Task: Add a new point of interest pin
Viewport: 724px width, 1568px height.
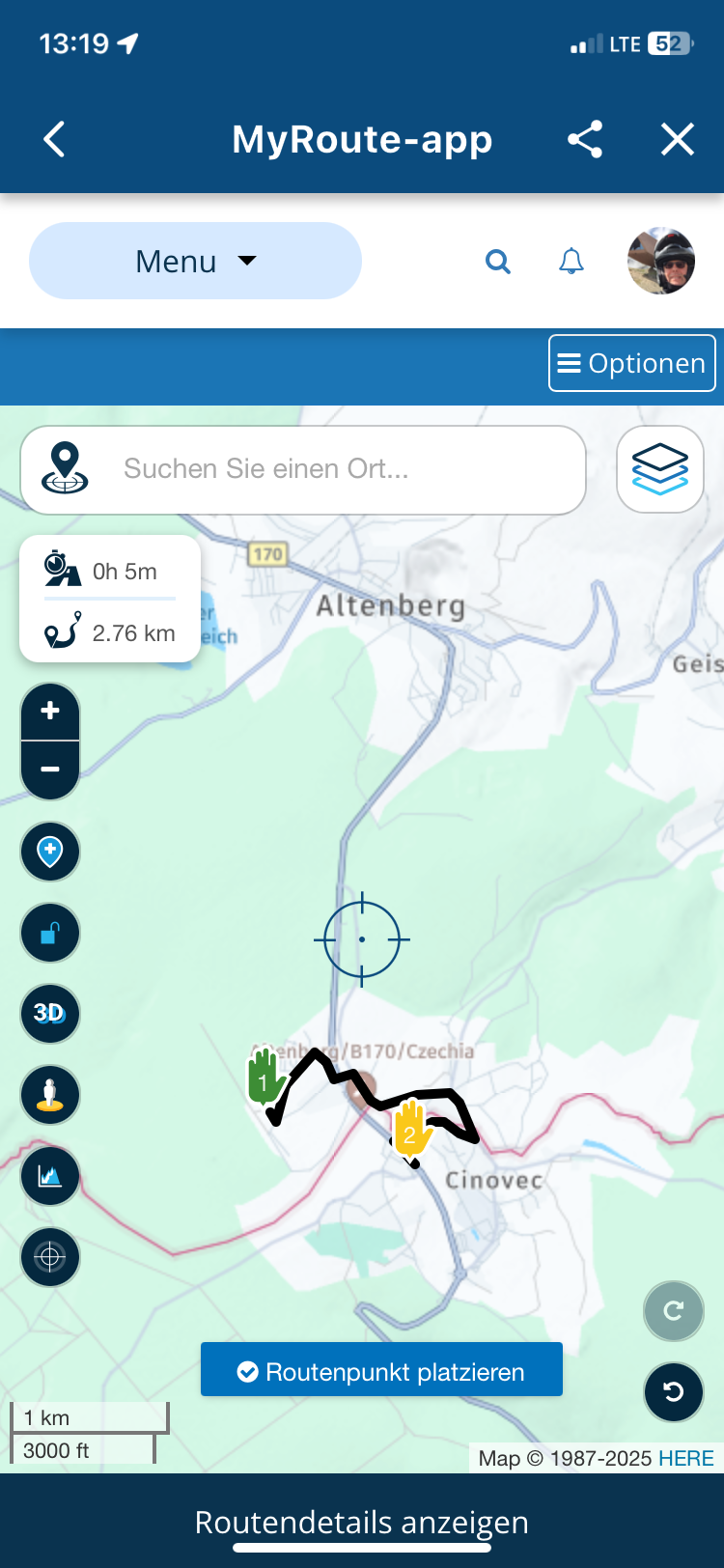Action: pyautogui.click(x=50, y=852)
